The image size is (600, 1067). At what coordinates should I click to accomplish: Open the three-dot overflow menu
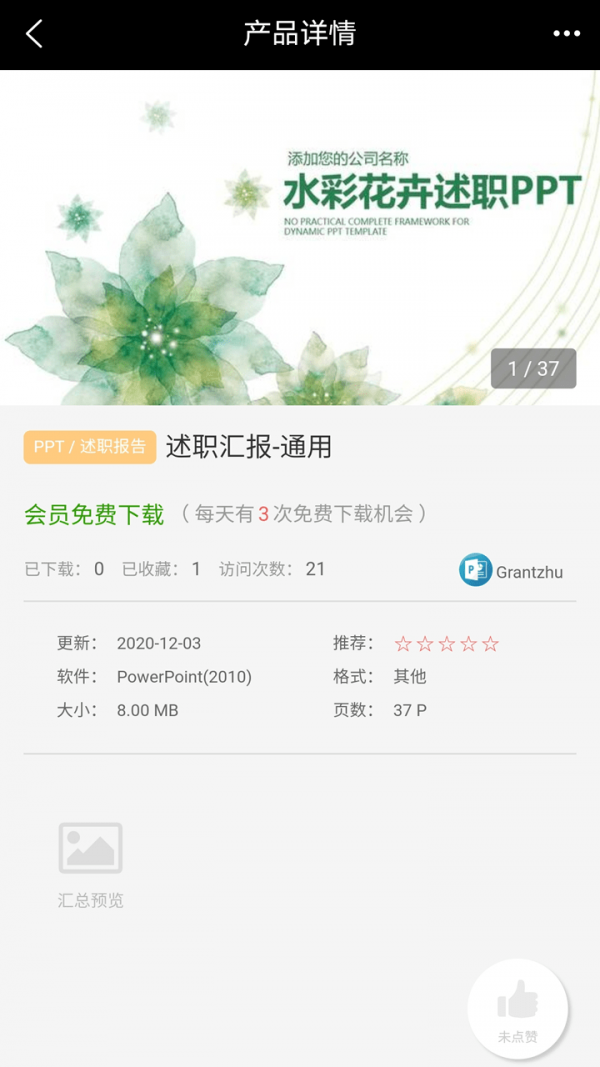(566, 34)
